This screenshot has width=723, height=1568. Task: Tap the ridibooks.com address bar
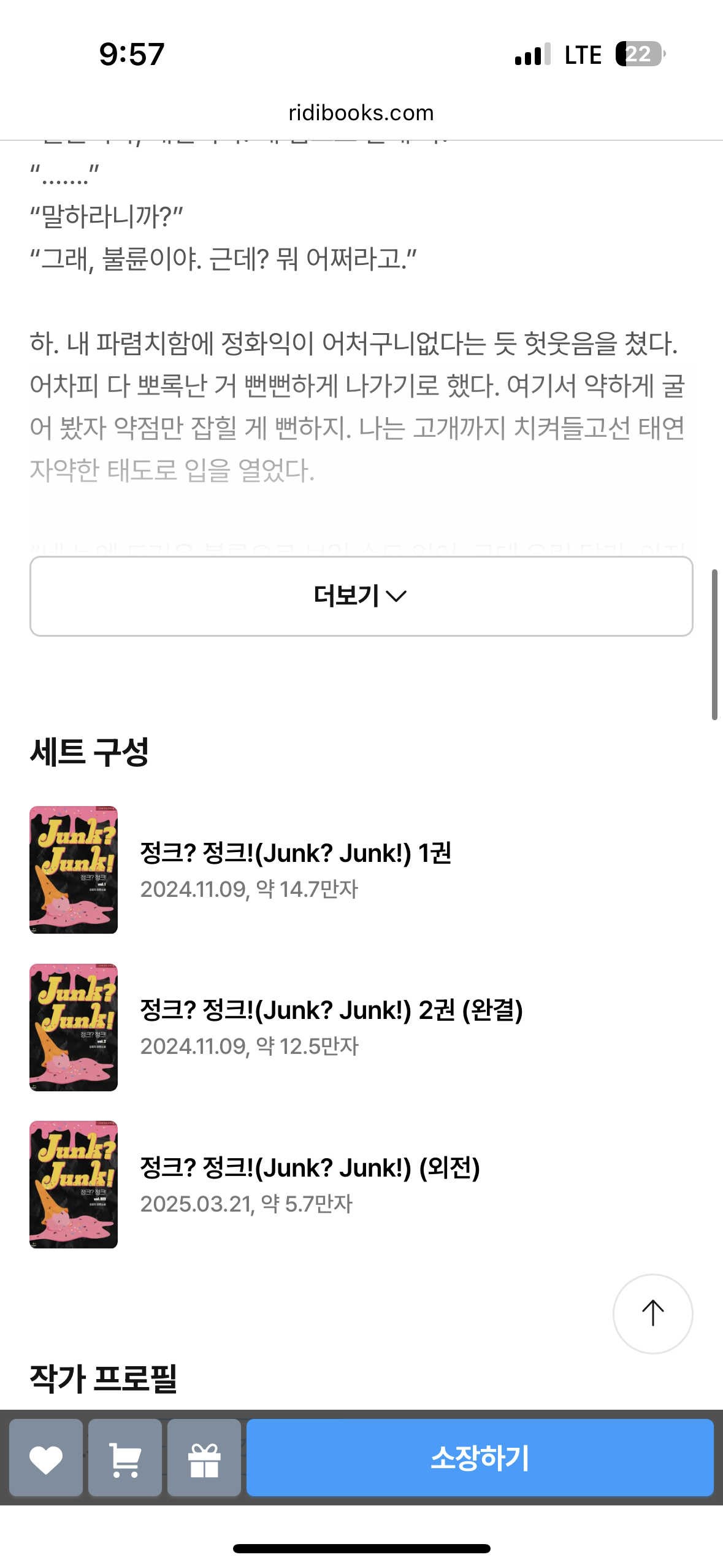(361, 113)
